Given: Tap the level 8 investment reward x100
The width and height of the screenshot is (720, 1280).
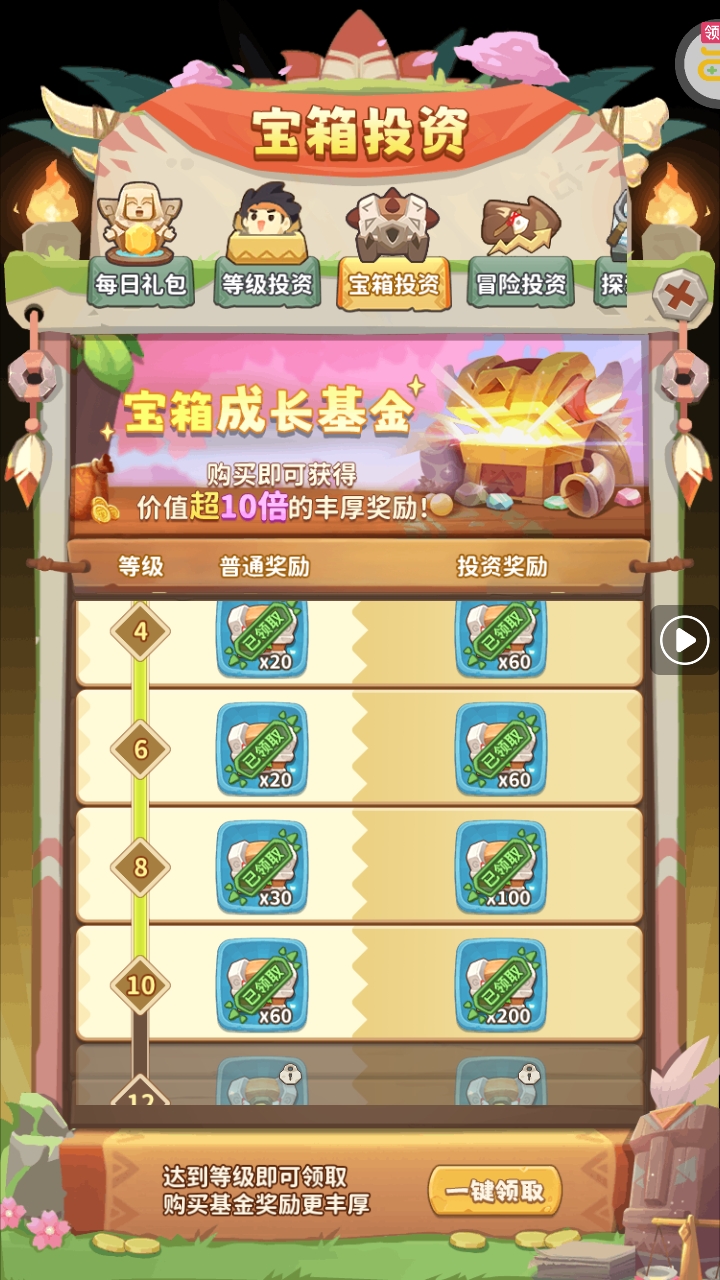Looking at the screenshot, I should (501, 867).
